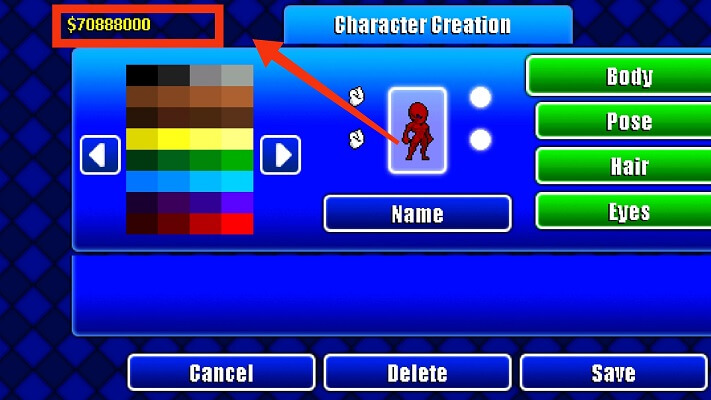711x400 pixels.
Task: Select the black color swatch
Action: tap(141, 75)
